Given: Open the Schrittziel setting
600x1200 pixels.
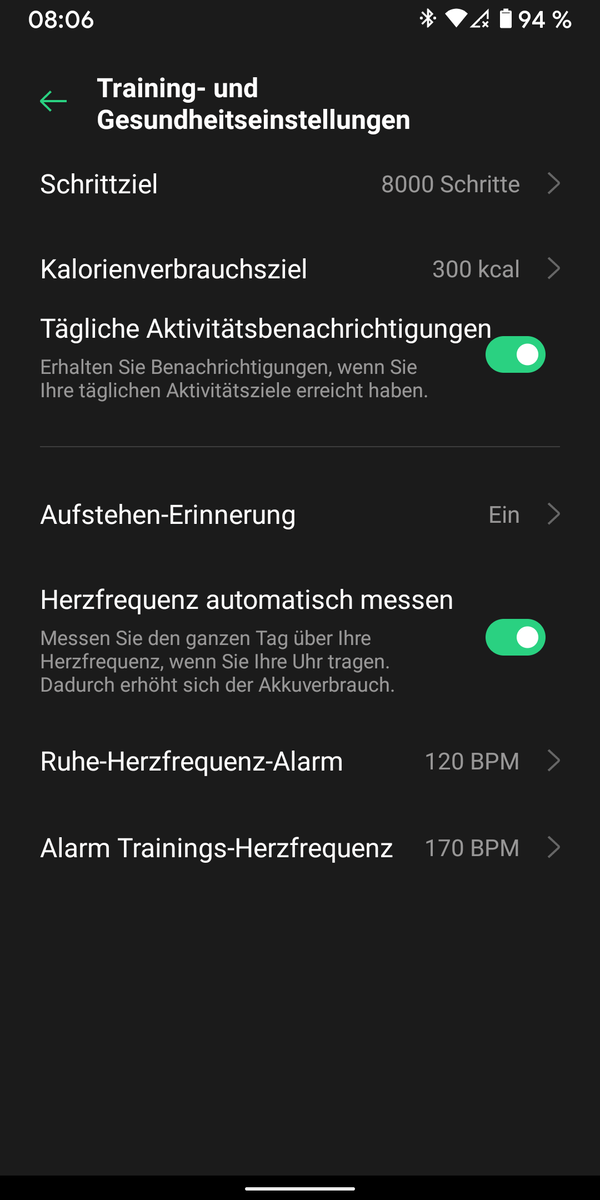Looking at the screenshot, I should coord(300,184).
